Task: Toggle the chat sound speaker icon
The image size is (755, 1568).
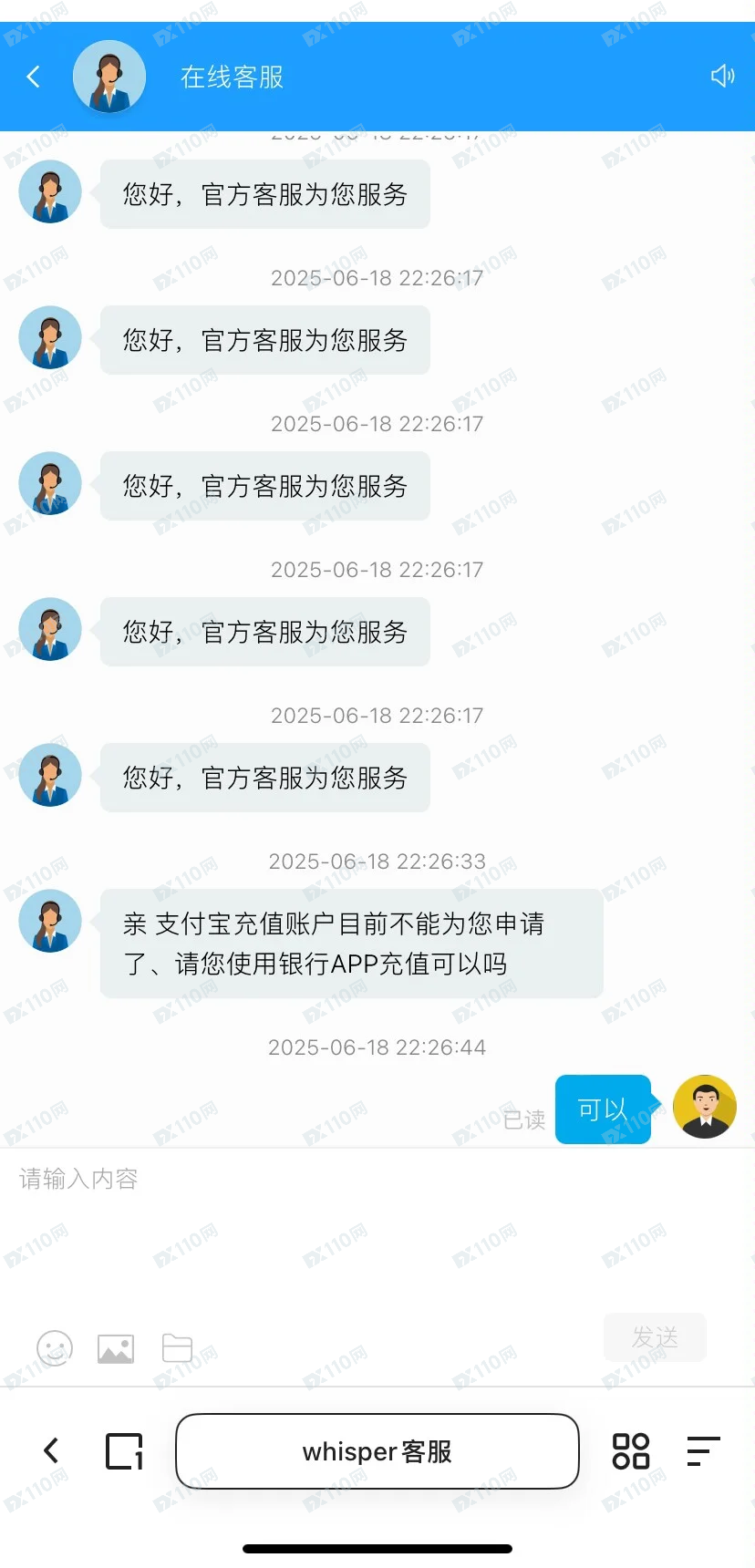Action: click(x=722, y=76)
